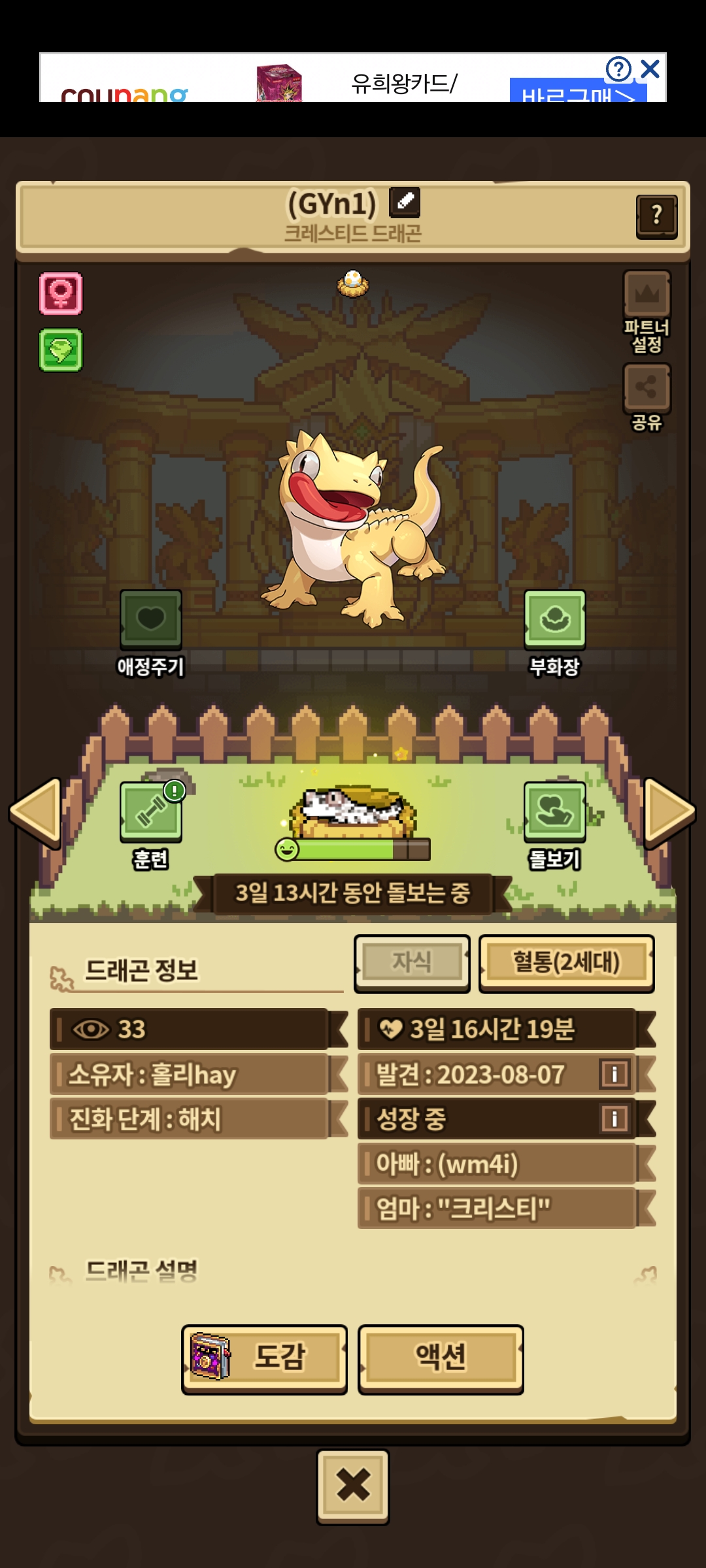Image resolution: width=706 pixels, height=1568 pixels.
Task: Open 돌보기 care menu
Action: pyautogui.click(x=554, y=811)
